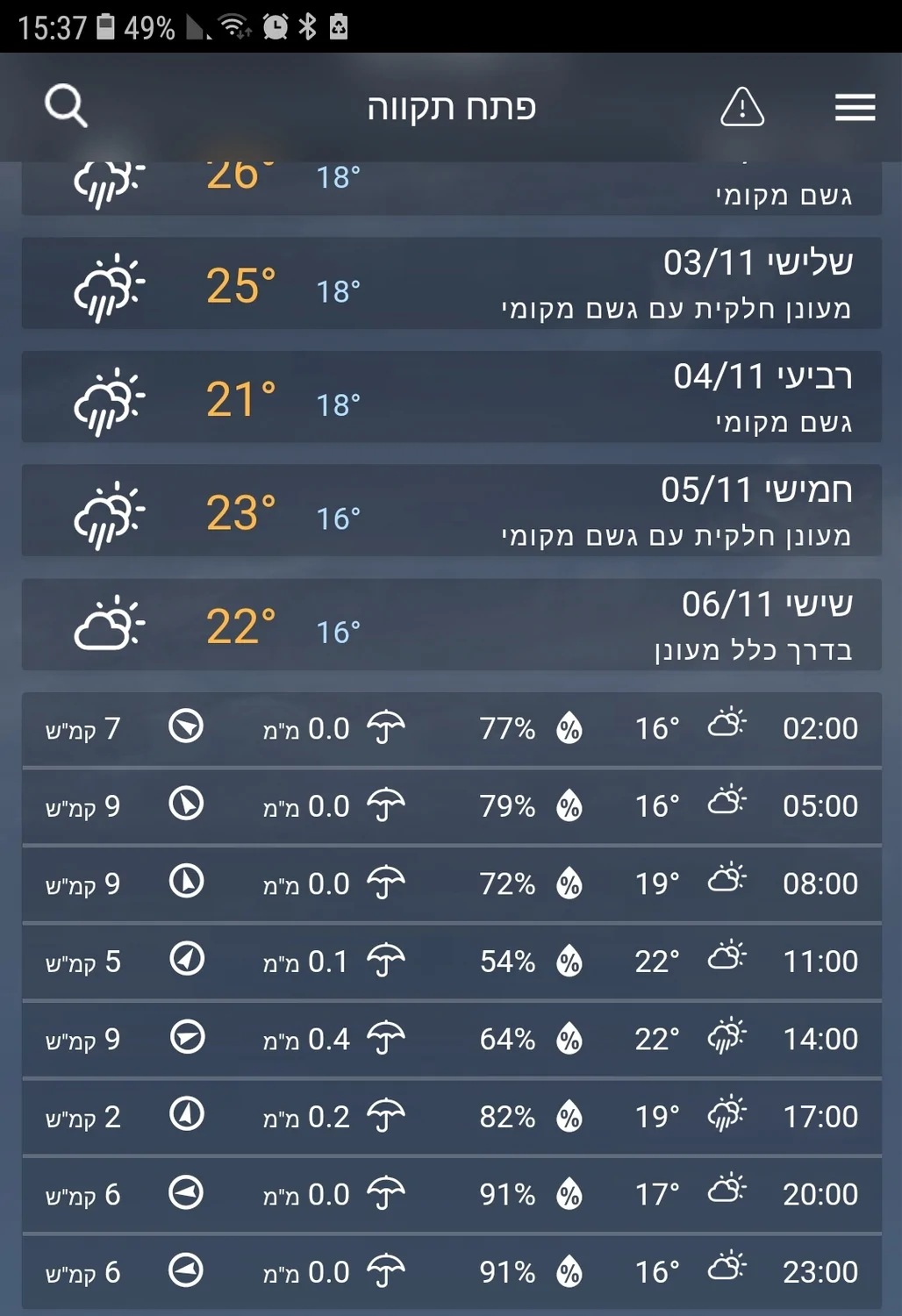This screenshot has height=1316, width=902.
Task: Select the forecast card for 06/11
Action: (x=451, y=625)
